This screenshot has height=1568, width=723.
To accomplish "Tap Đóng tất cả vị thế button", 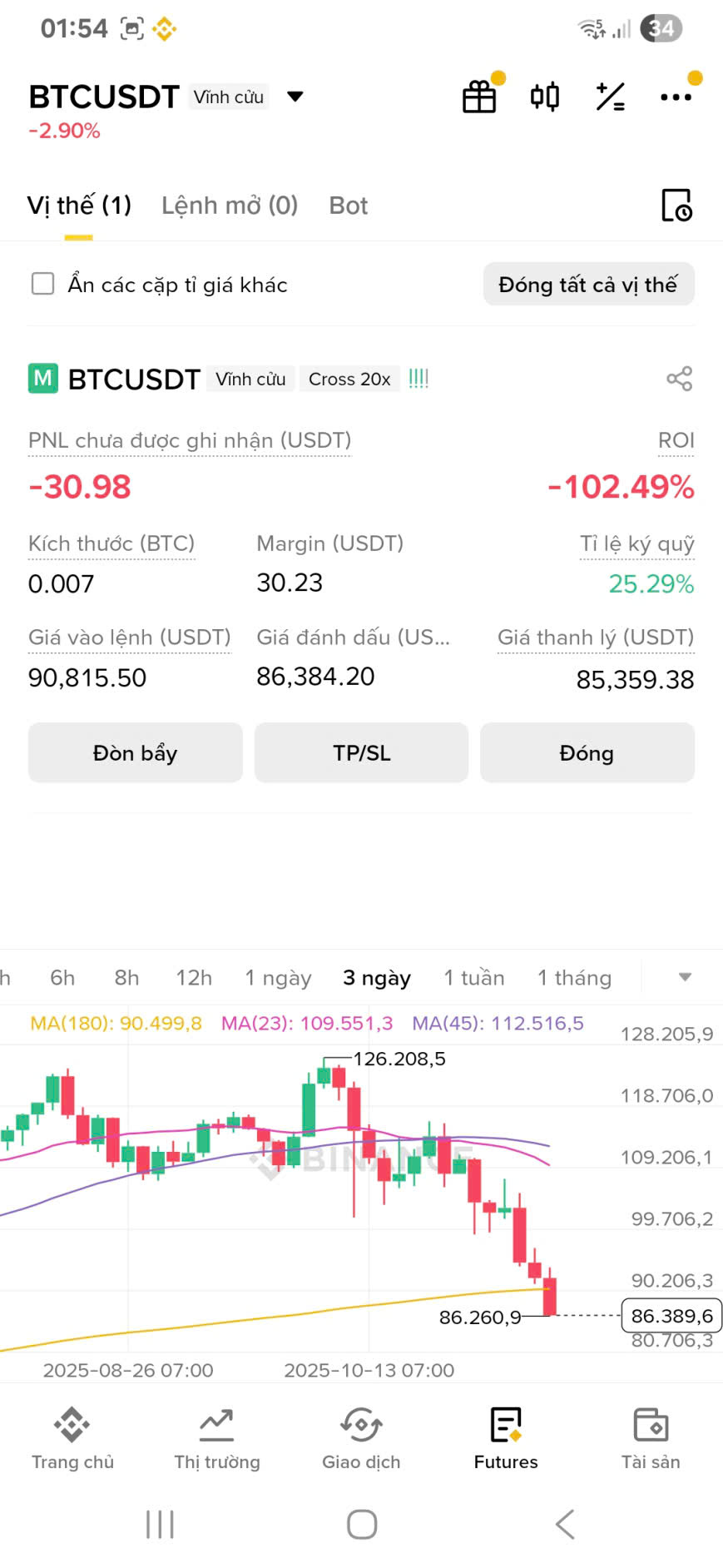I will [588, 285].
